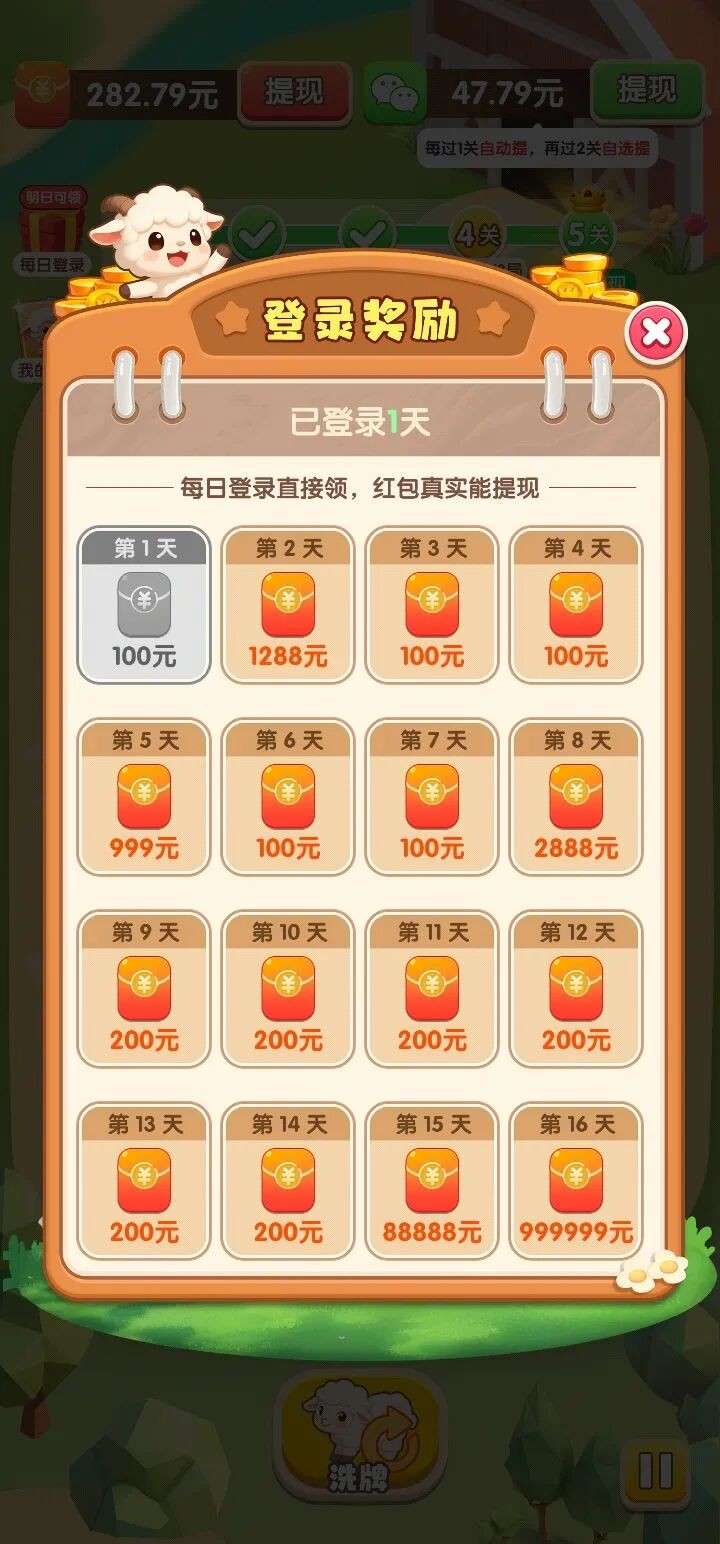
Task: Open the 第2天 1288元 red envelope
Action: [x=288, y=605]
